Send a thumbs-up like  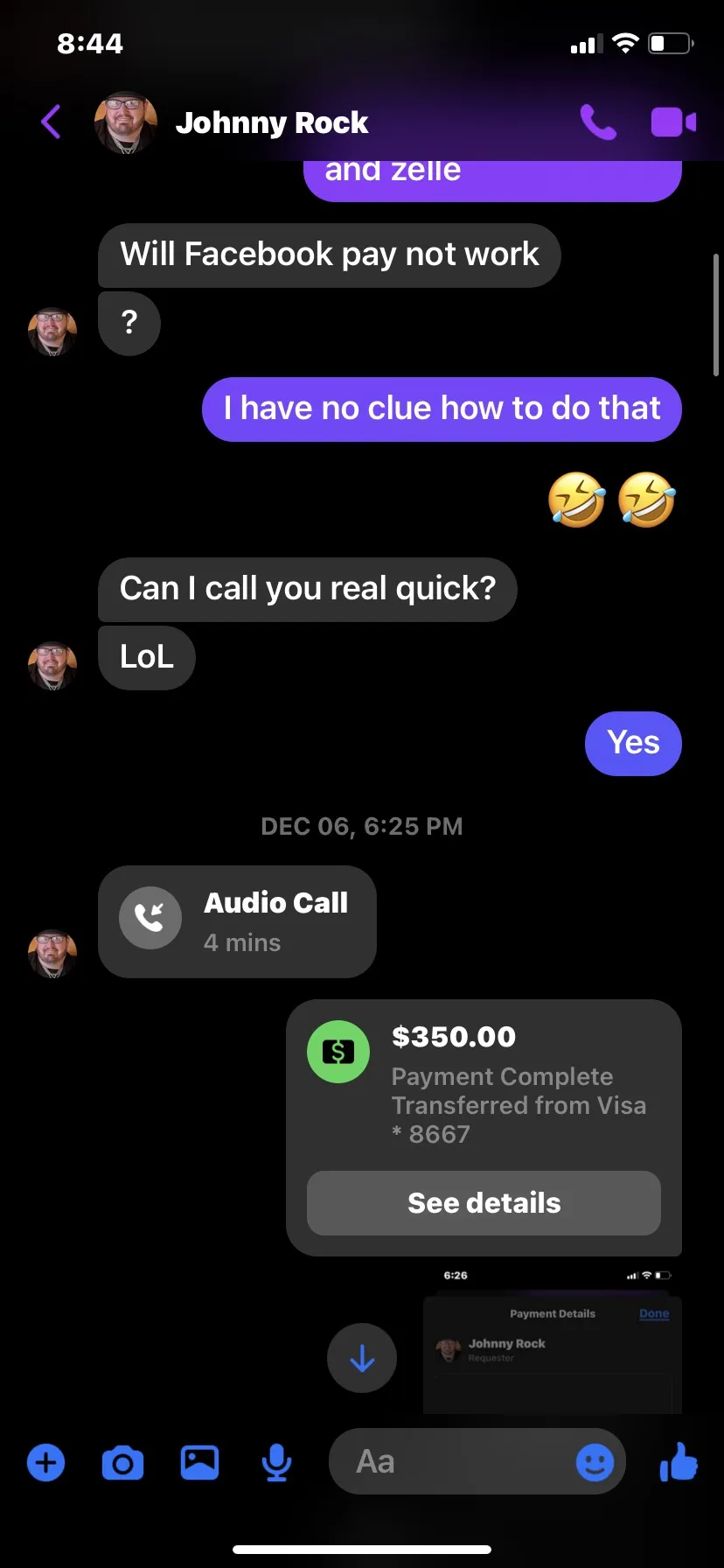tap(679, 1461)
